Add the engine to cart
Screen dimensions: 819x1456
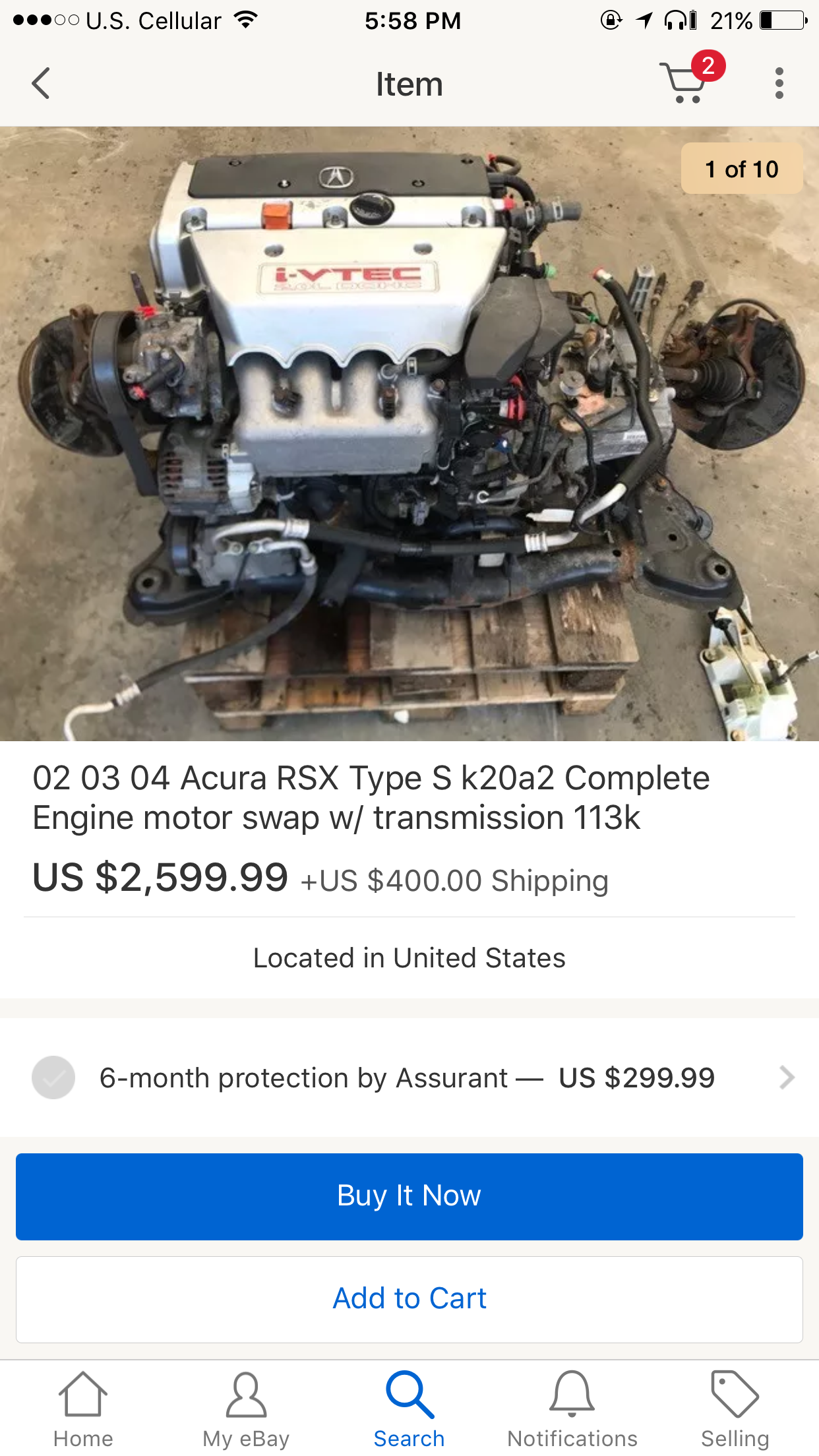(x=409, y=1299)
